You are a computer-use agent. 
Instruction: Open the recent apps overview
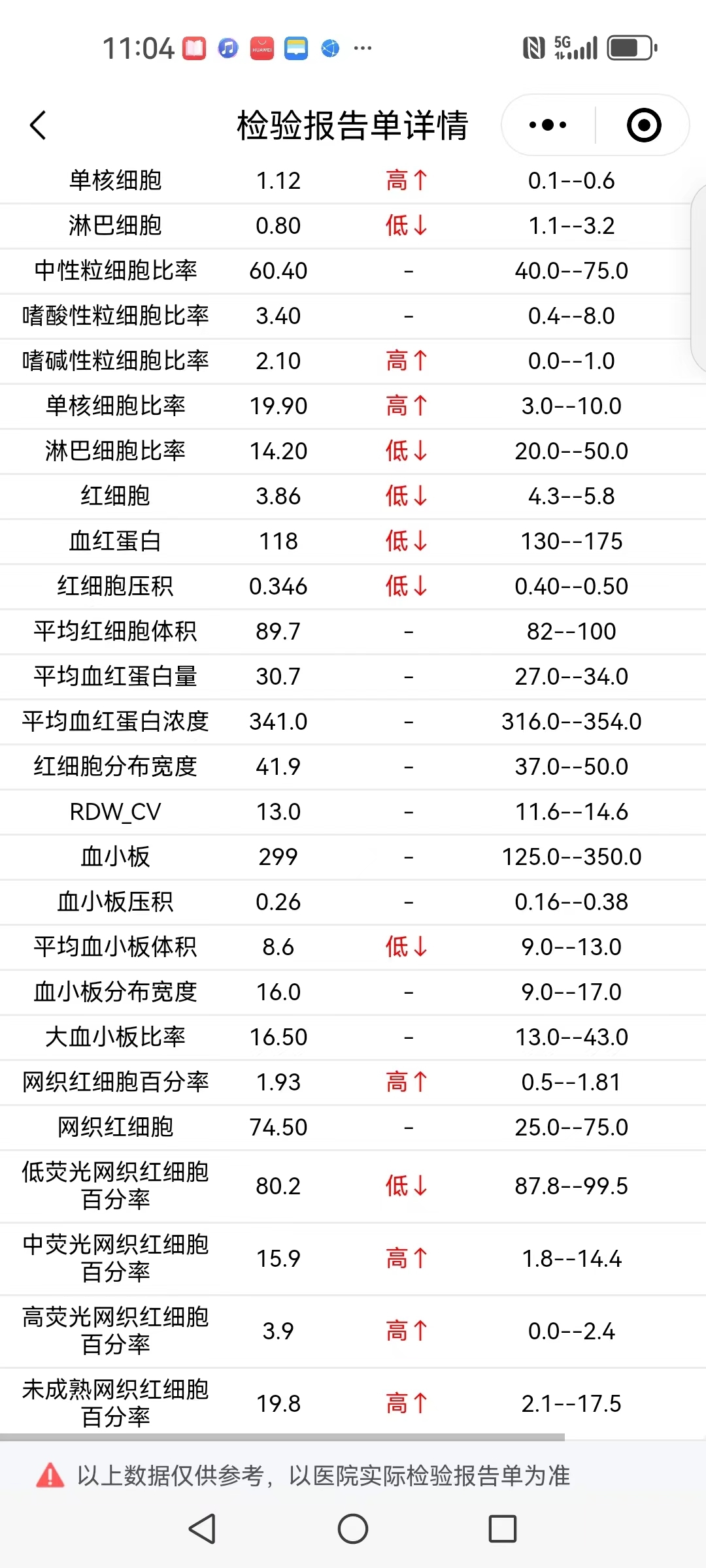[502, 1529]
